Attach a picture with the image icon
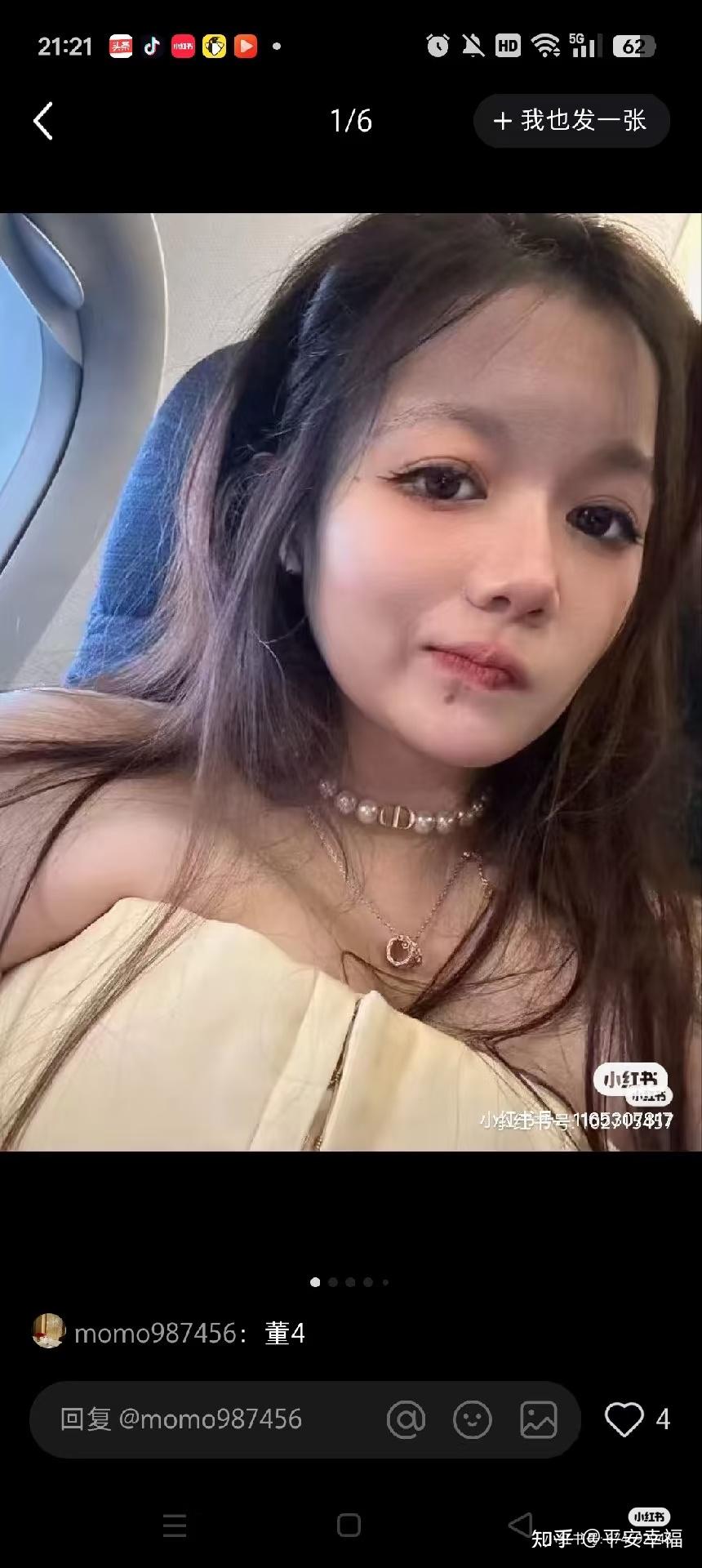Screen dimensions: 702x1568 539,1419
